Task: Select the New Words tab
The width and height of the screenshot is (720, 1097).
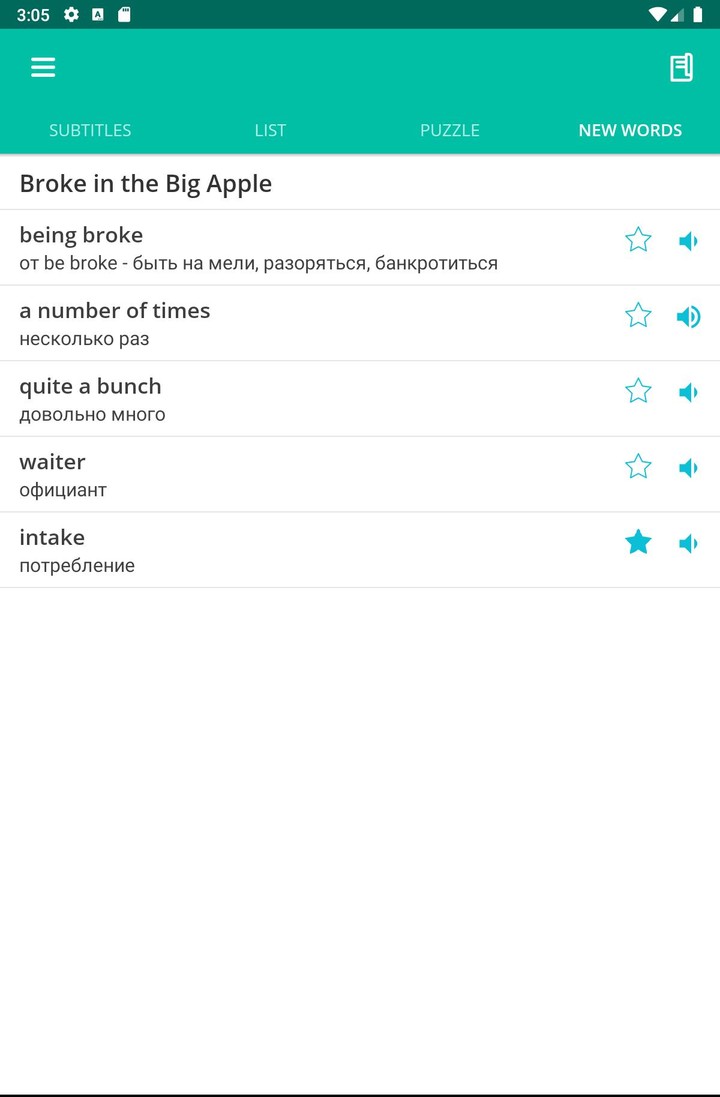Action: (x=630, y=130)
